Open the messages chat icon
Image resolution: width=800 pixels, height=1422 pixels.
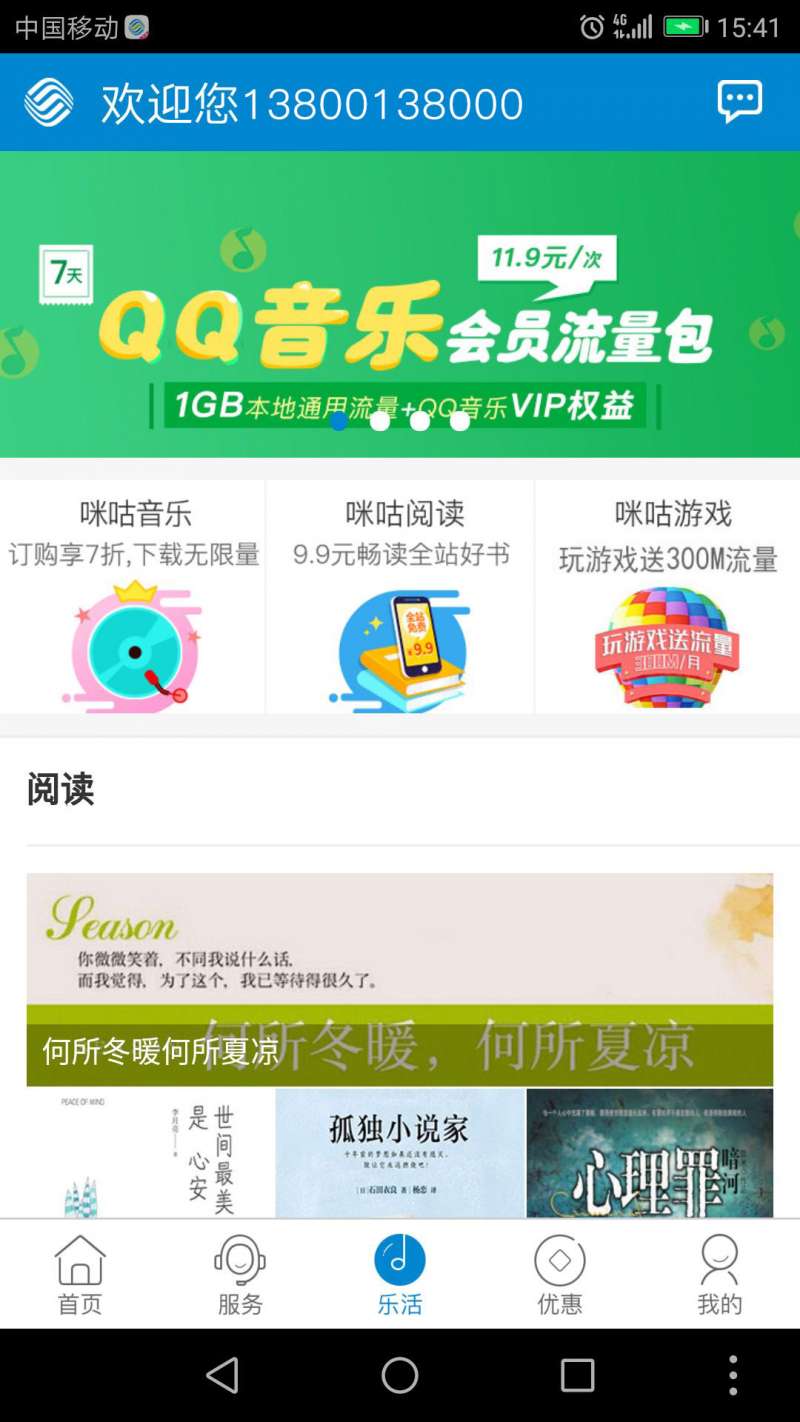[x=739, y=102]
